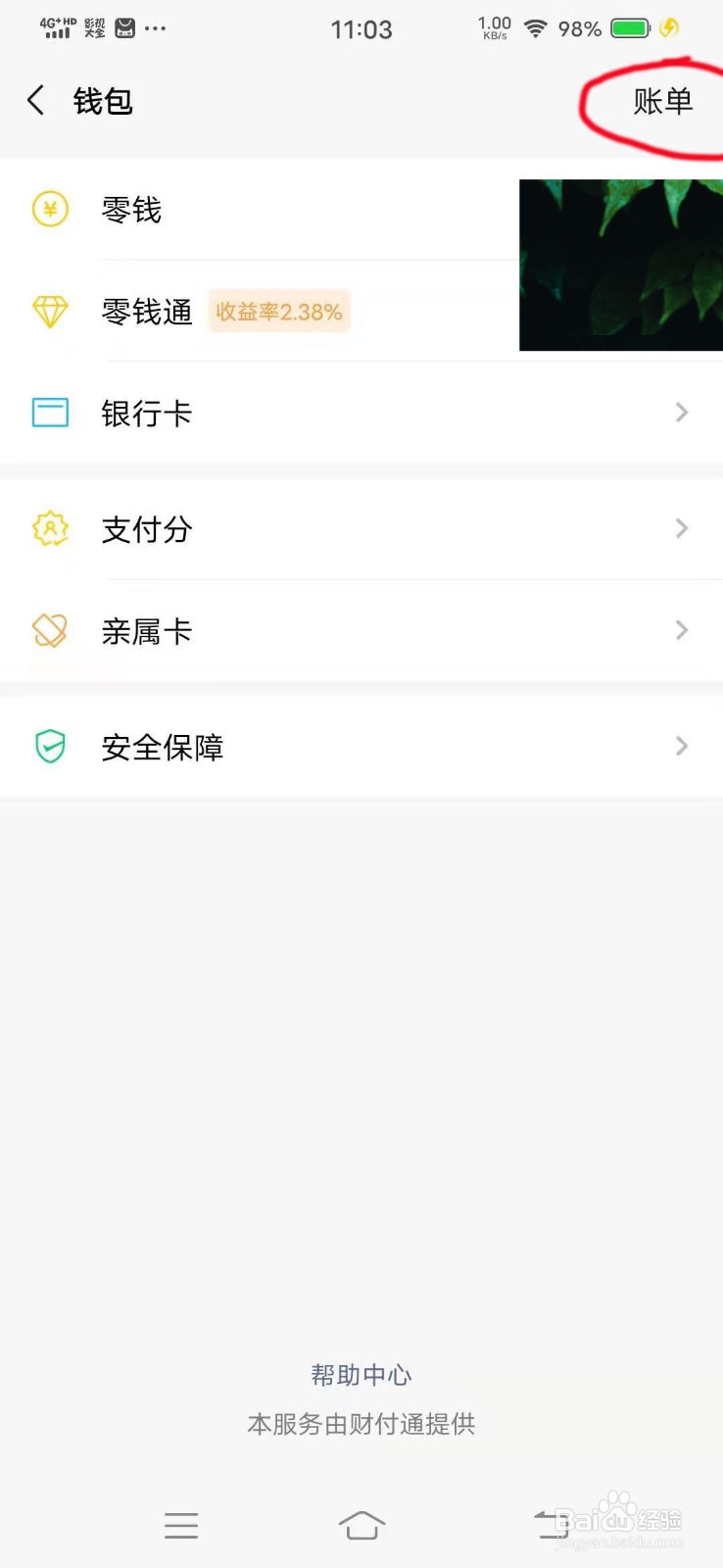
Task: Open 零钱通 with 收益率2.38%
Action: (x=361, y=312)
